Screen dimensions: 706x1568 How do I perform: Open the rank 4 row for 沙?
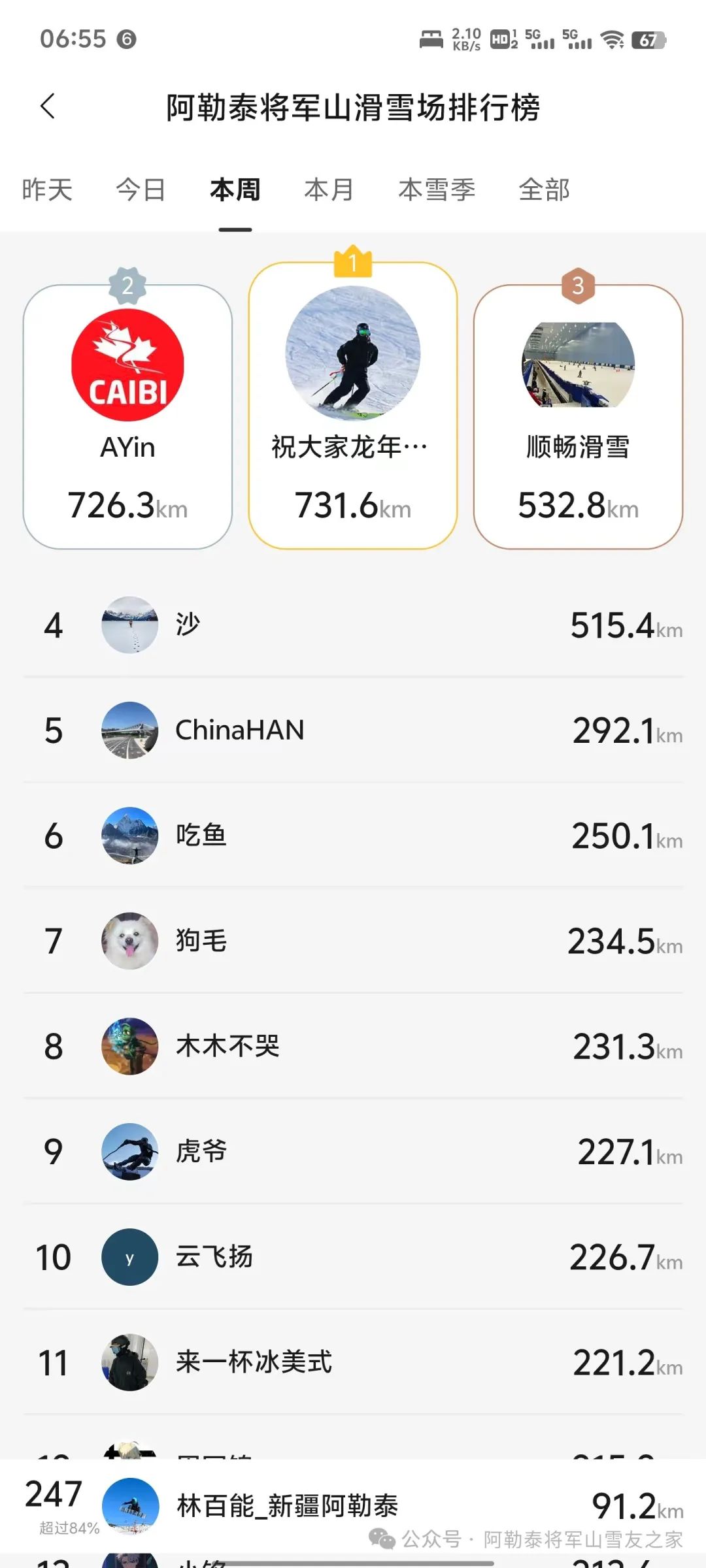353,625
